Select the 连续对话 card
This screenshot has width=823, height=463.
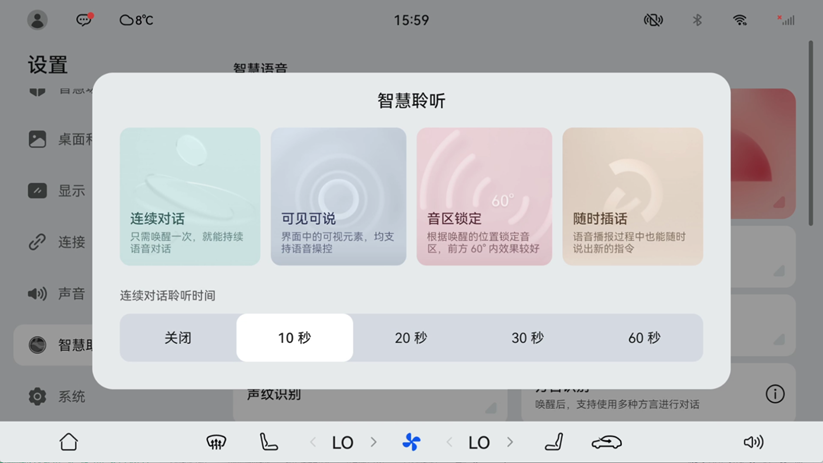click(190, 196)
